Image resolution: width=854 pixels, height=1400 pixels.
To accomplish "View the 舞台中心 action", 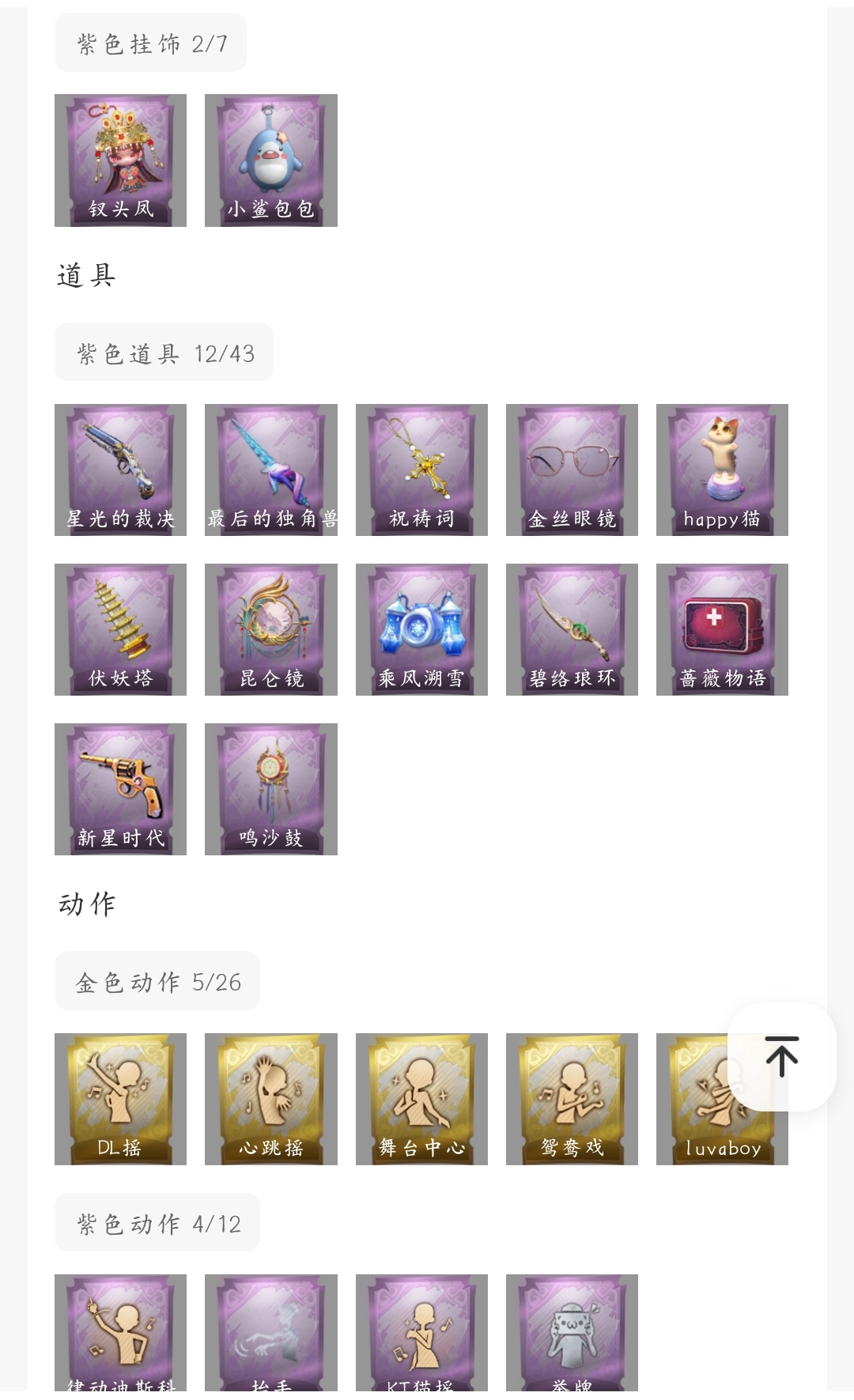I will pos(421,1099).
